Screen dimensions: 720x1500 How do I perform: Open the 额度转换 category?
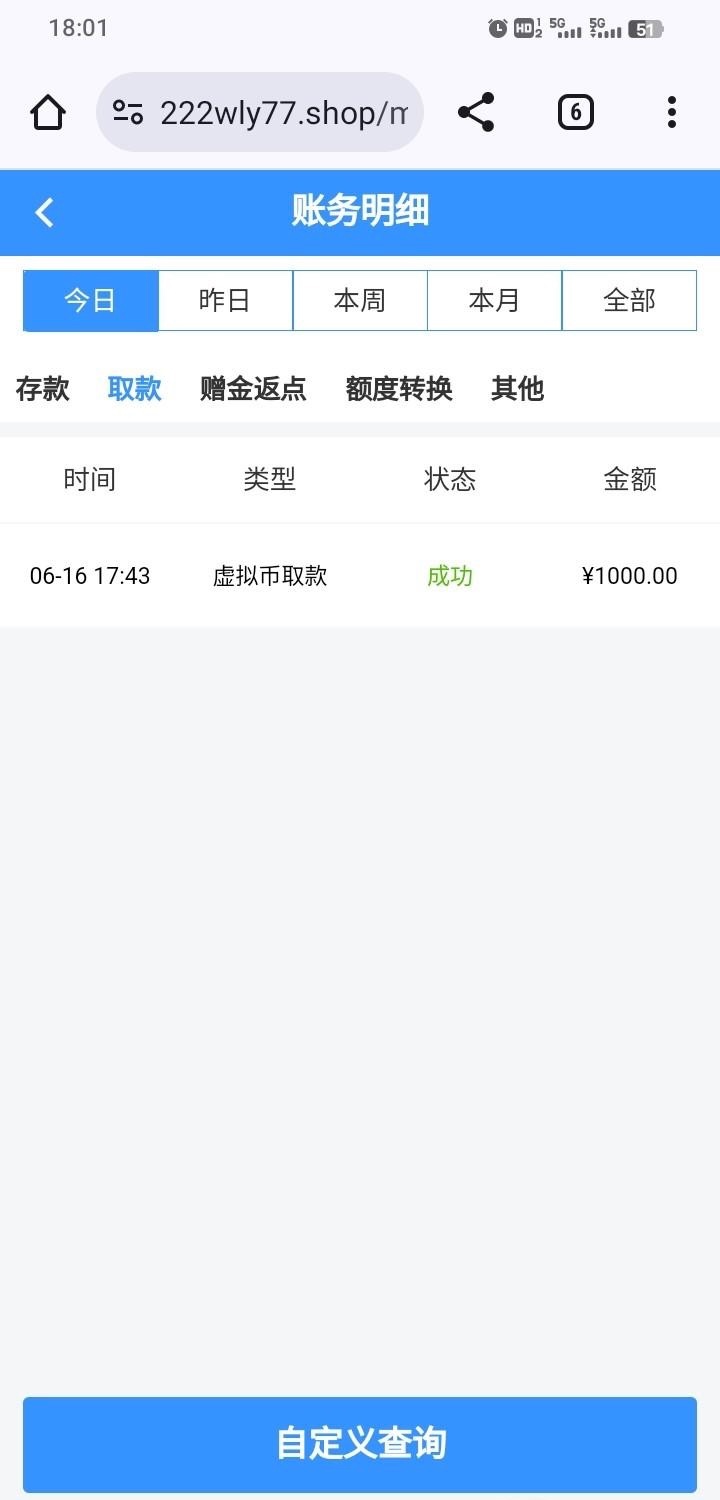(x=399, y=389)
